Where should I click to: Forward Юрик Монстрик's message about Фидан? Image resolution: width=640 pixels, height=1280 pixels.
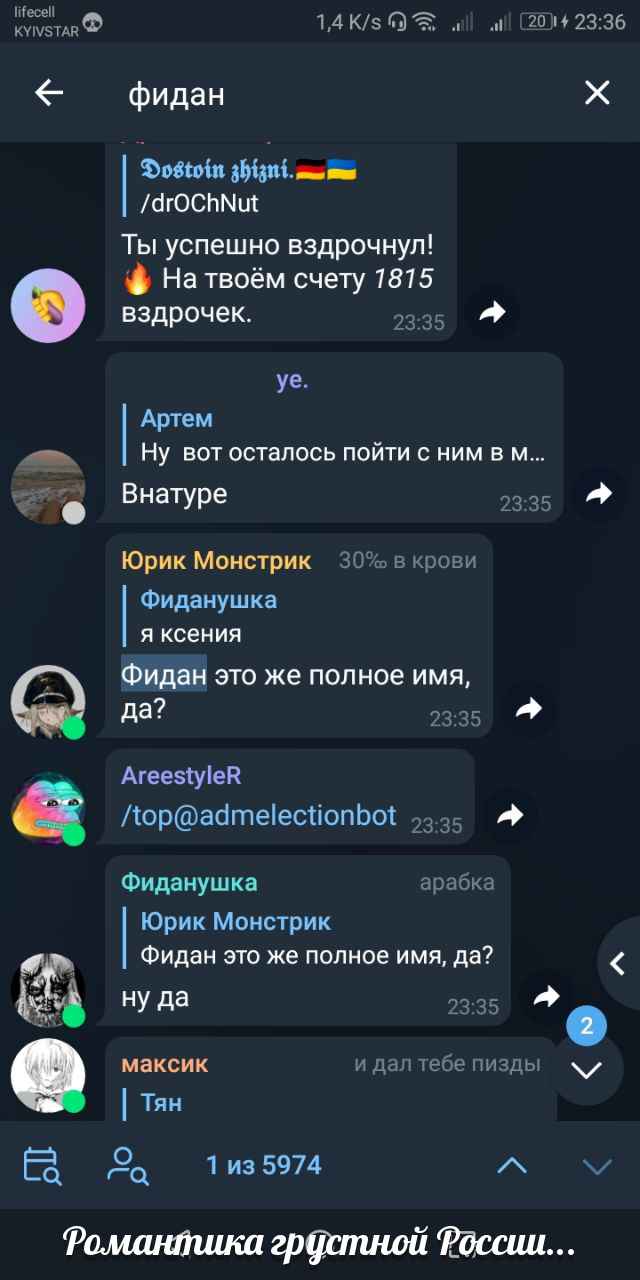coord(527,709)
